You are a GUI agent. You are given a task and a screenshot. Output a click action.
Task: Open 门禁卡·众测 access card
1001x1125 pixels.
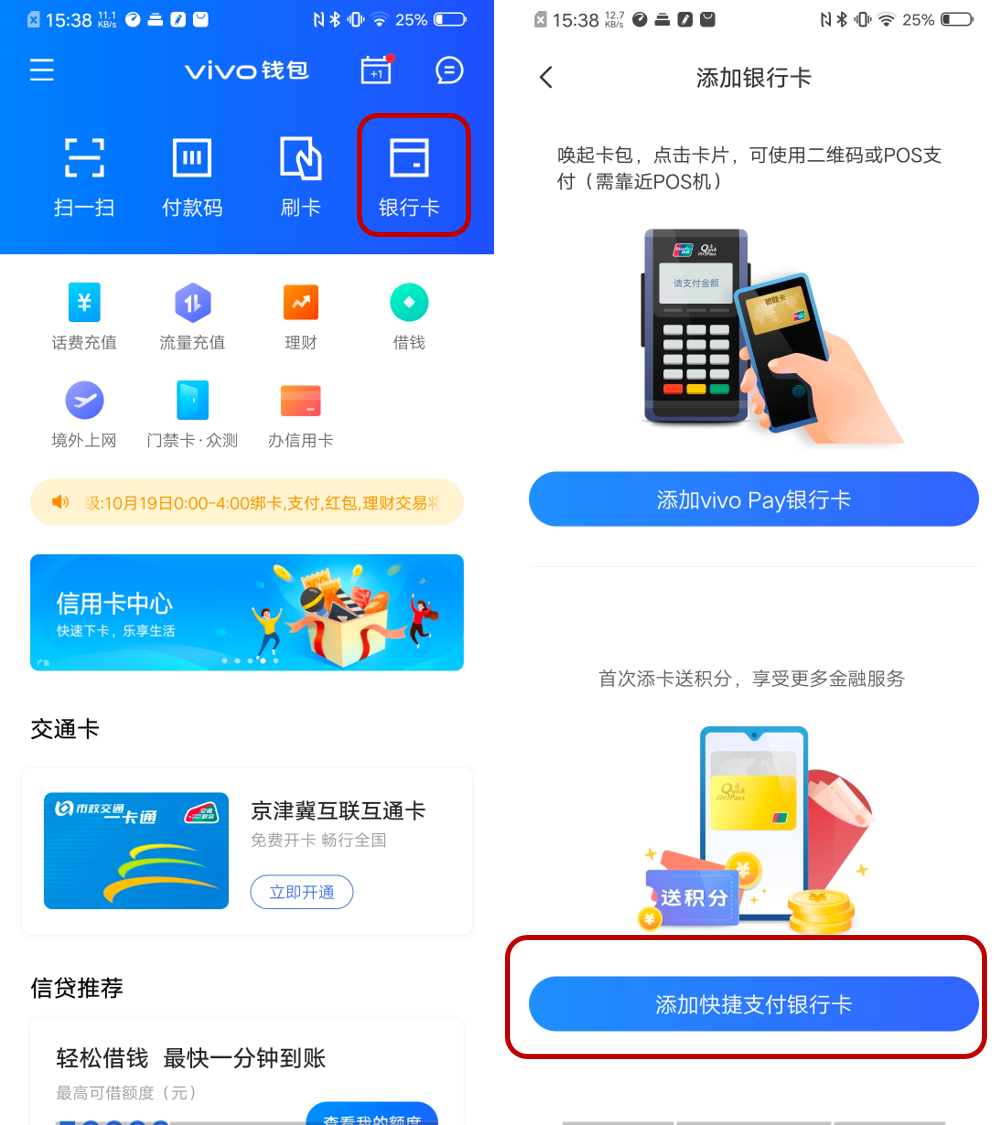(x=192, y=414)
